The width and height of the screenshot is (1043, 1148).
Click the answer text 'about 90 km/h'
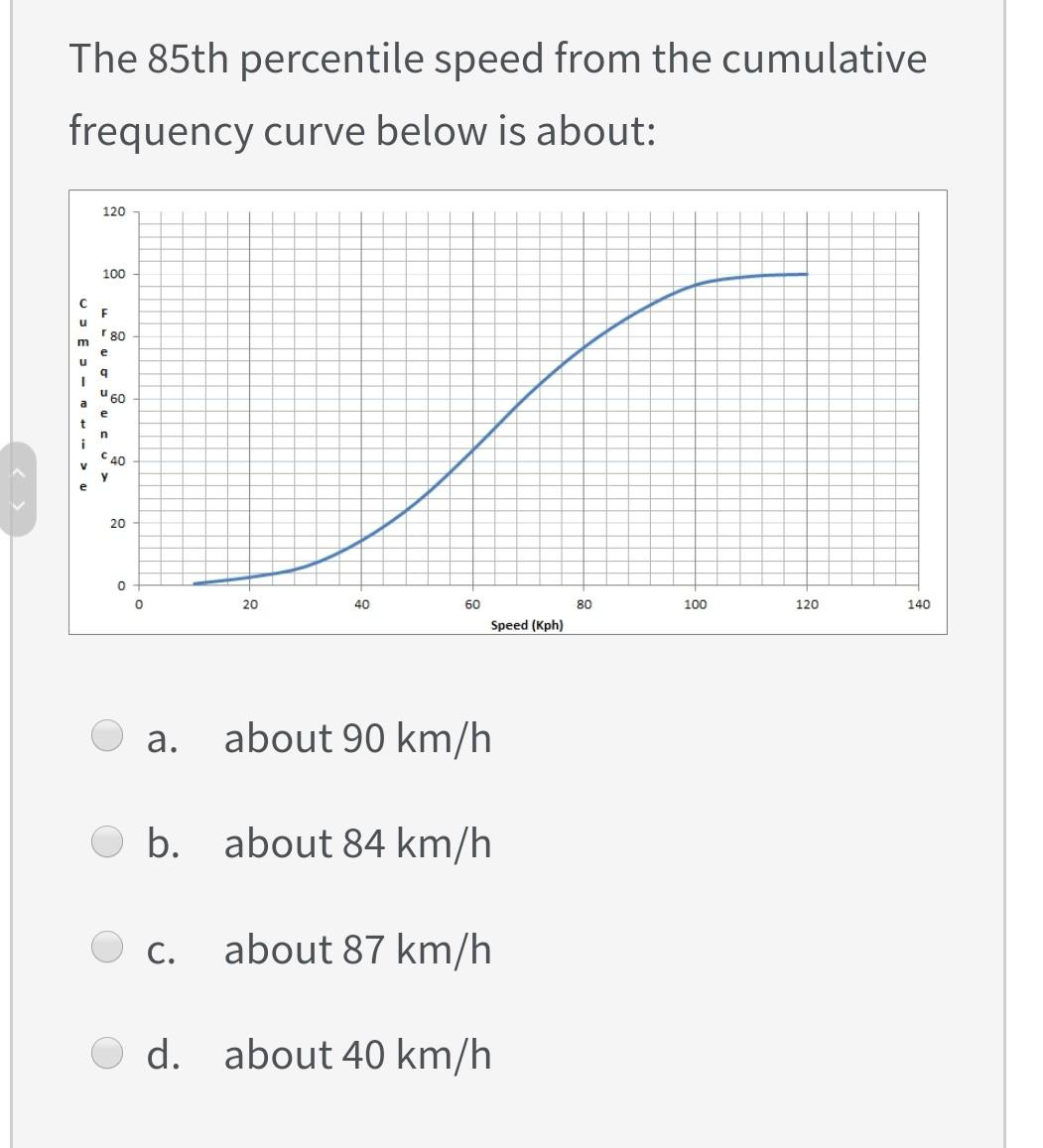pyautogui.click(x=357, y=738)
